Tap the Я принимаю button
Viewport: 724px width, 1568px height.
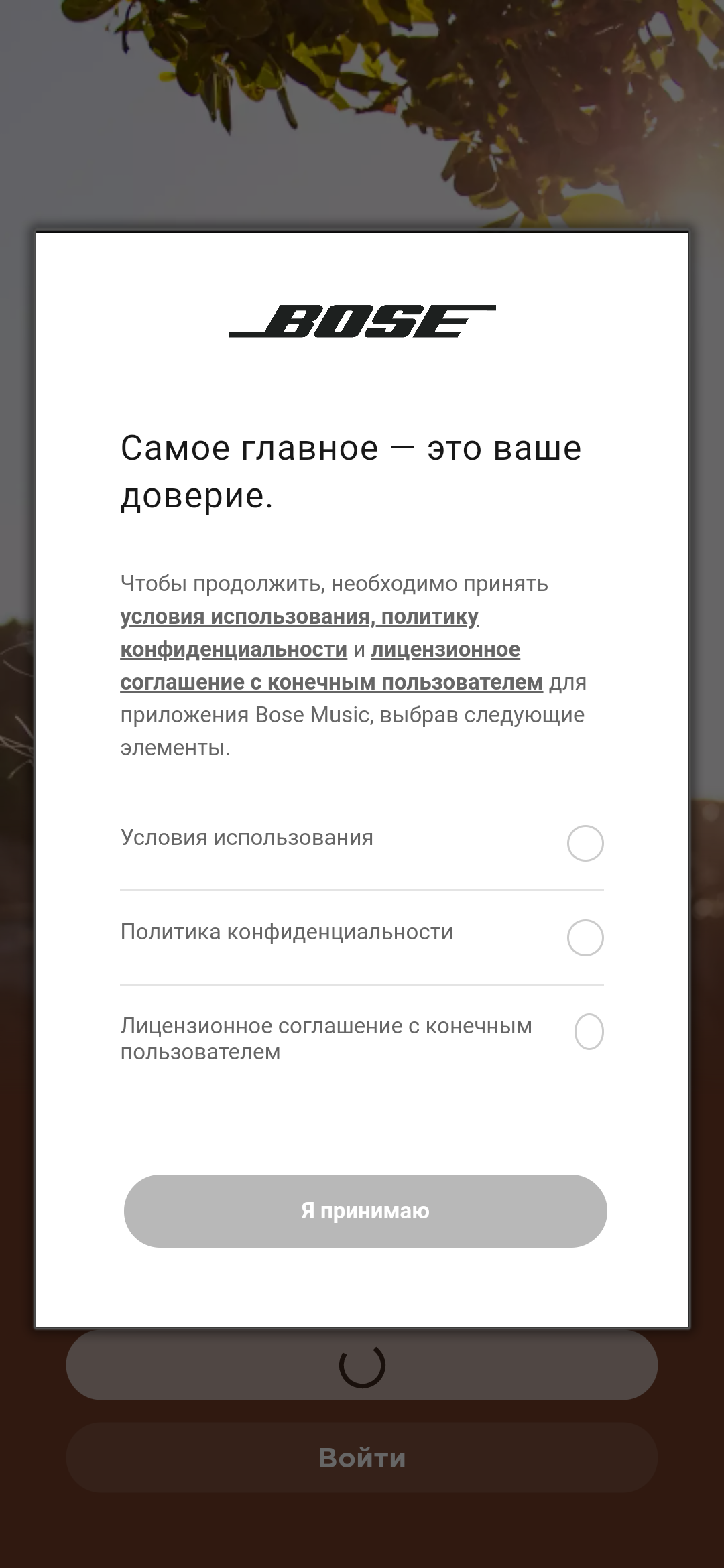(365, 1211)
